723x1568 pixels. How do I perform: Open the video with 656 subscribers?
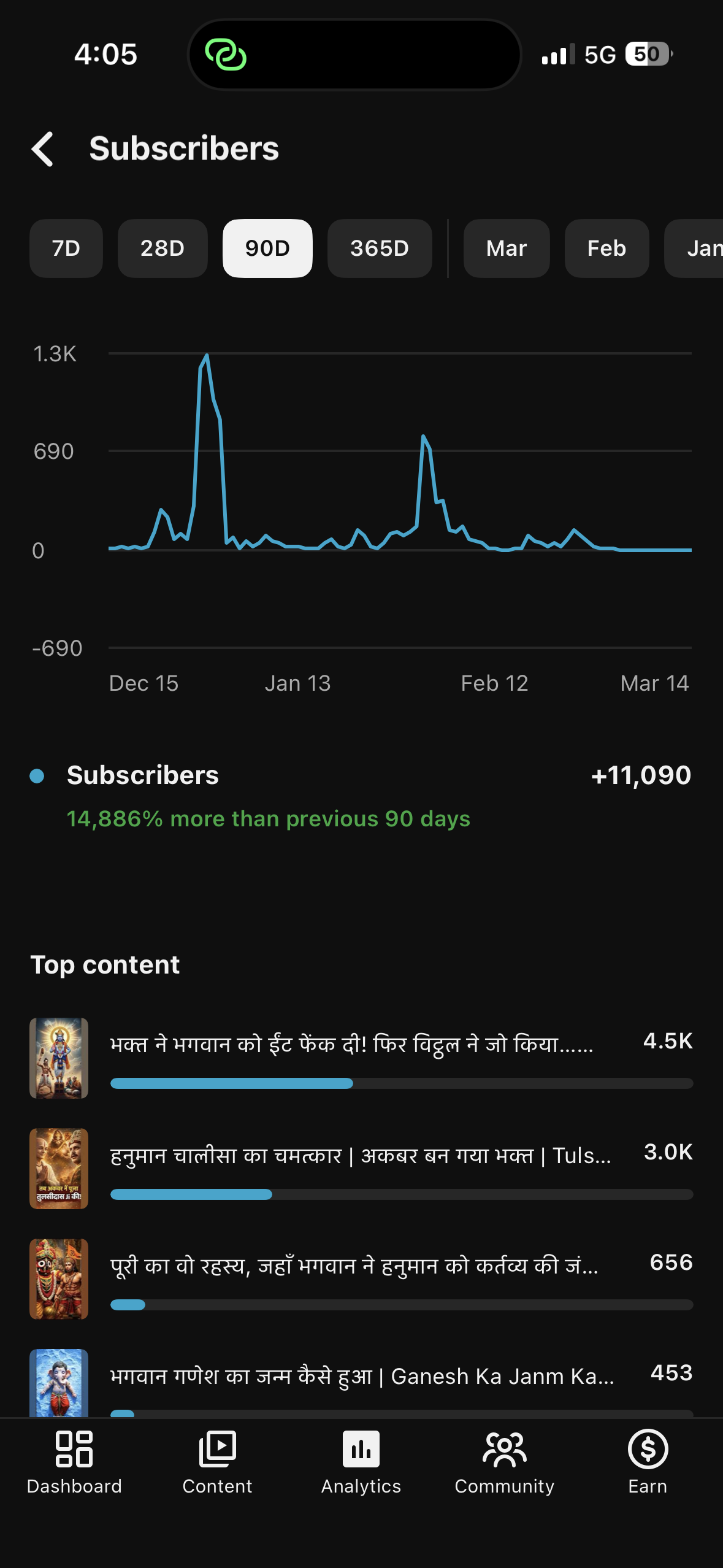coord(354,1266)
